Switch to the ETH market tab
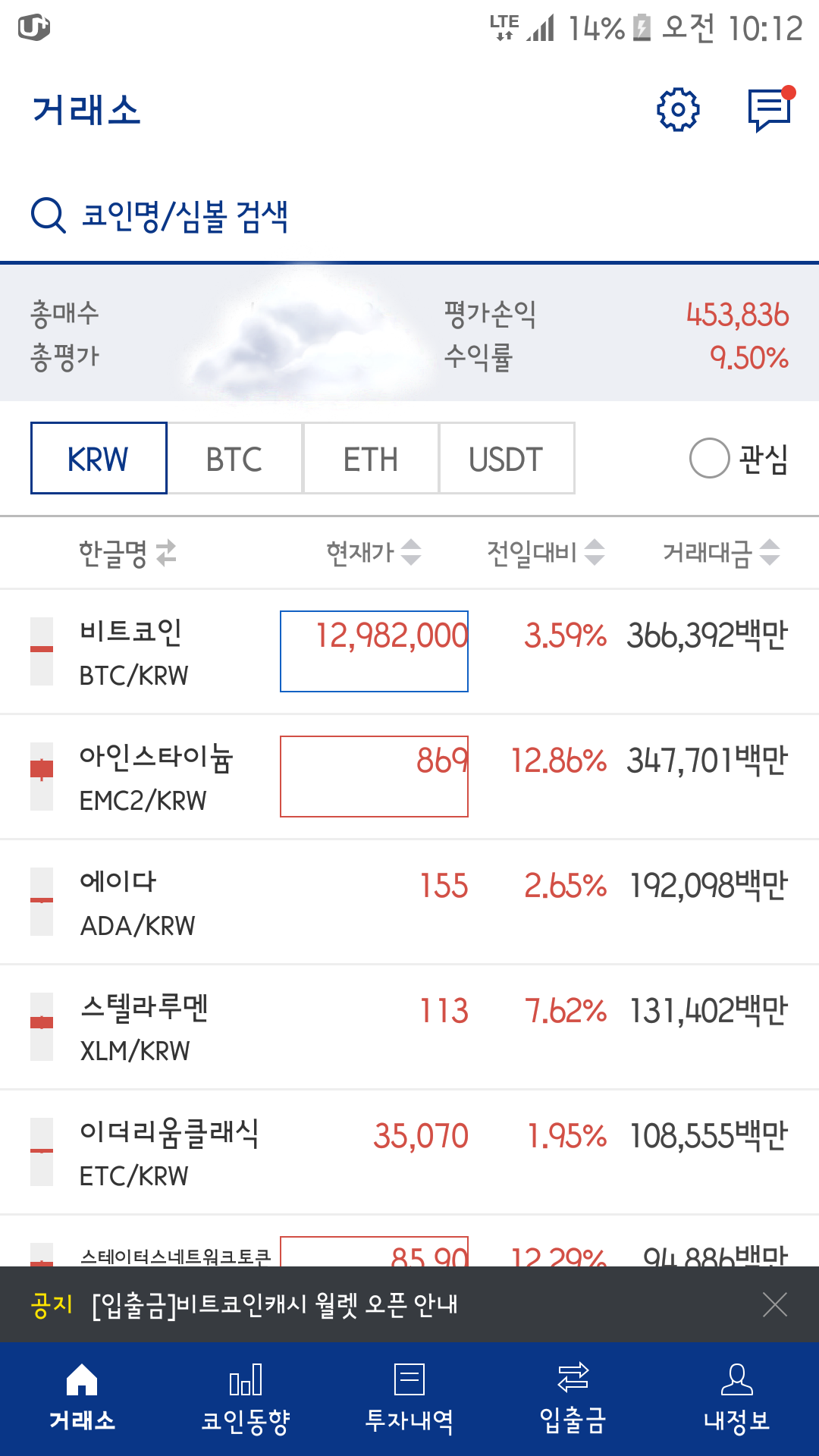819x1456 pixels. (x=371, y=459)
